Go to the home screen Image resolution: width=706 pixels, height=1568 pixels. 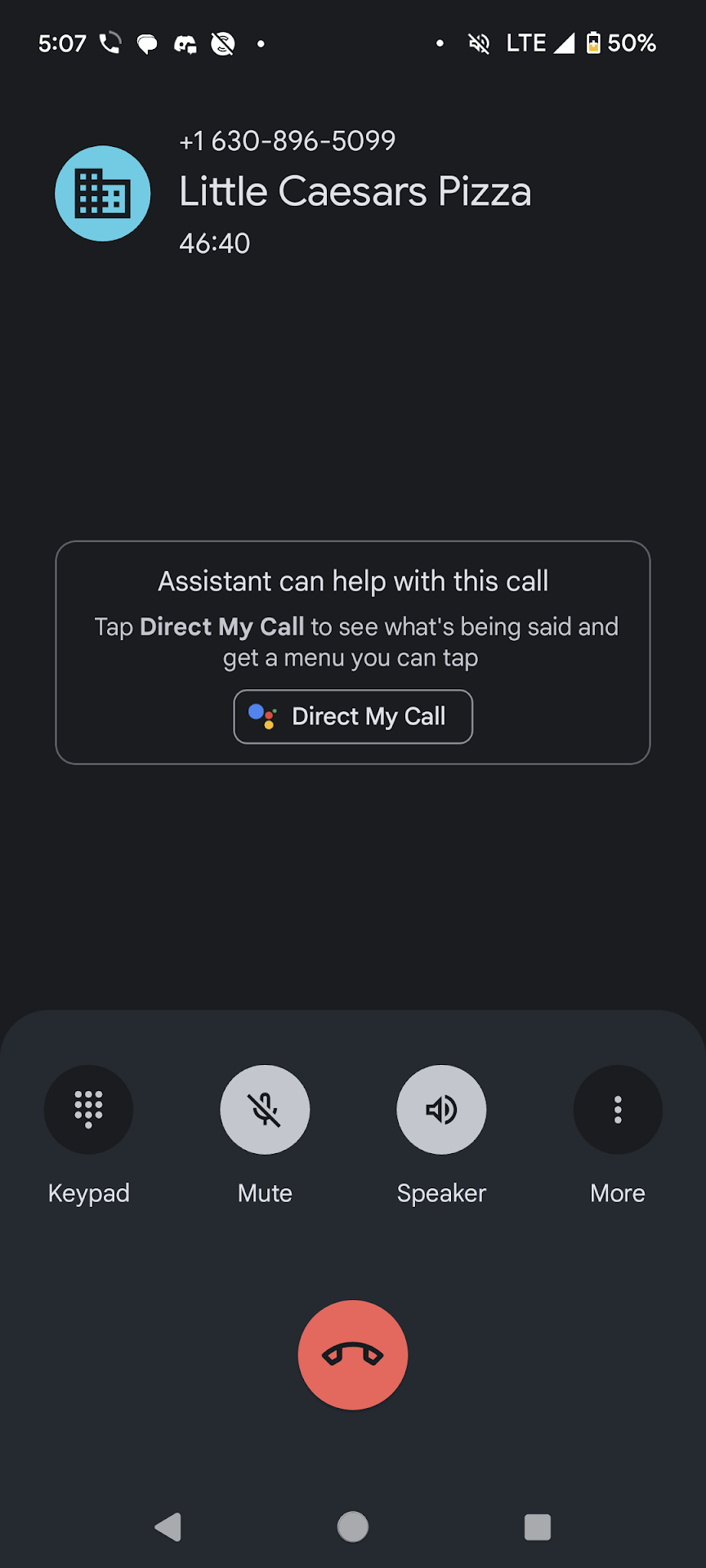(x=353, y=1526)
